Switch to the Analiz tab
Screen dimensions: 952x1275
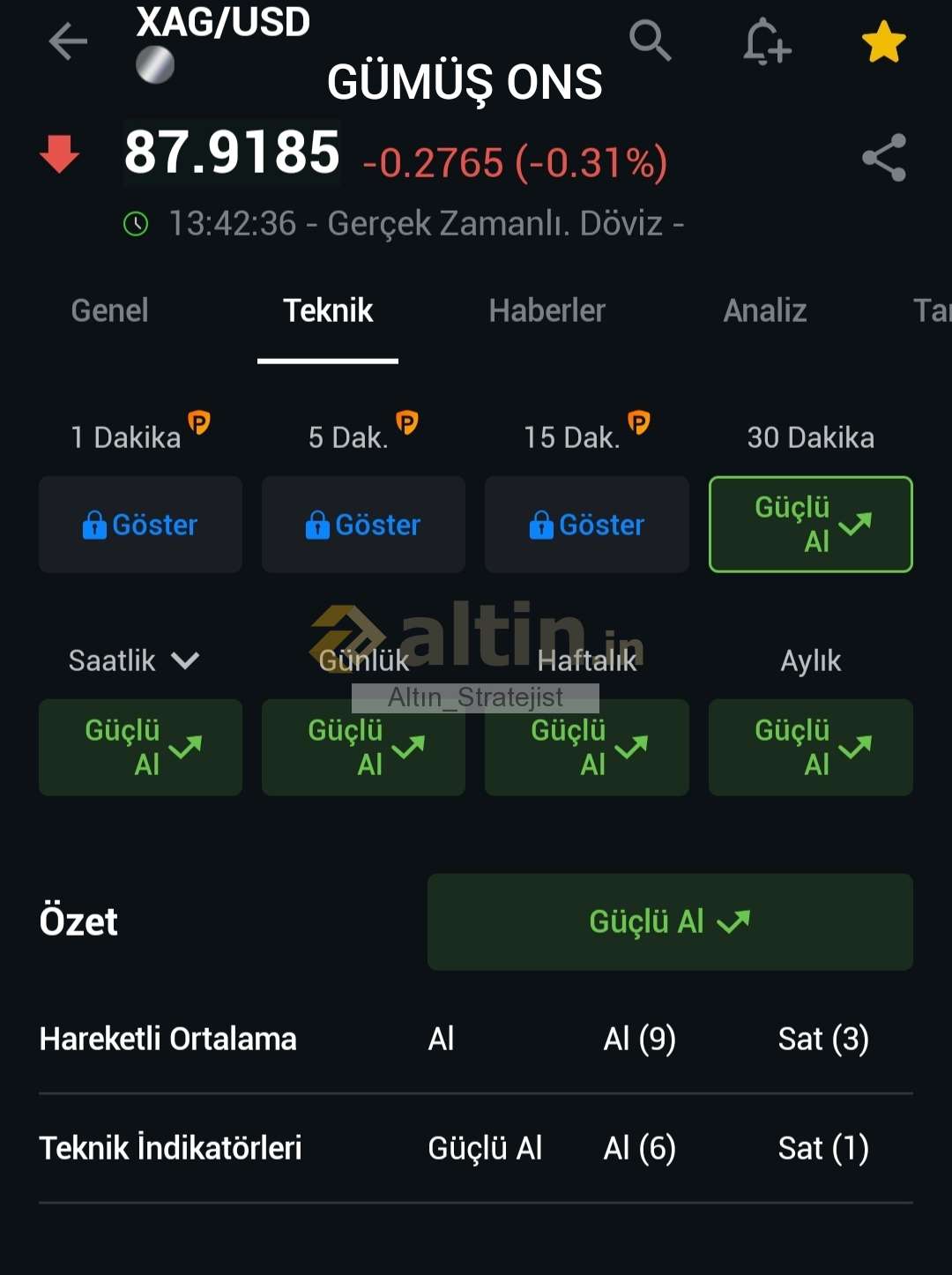click(x=764, y=310)
